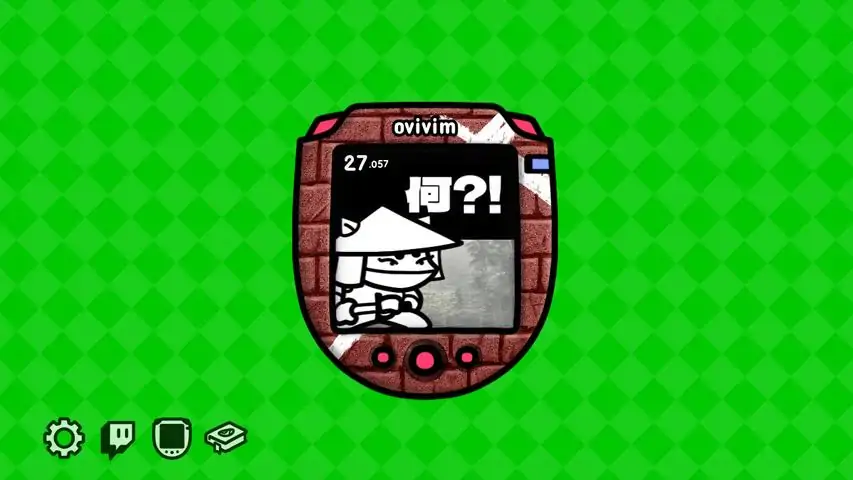Open the settings gear

pyautogui.click(x=64, y=438)
